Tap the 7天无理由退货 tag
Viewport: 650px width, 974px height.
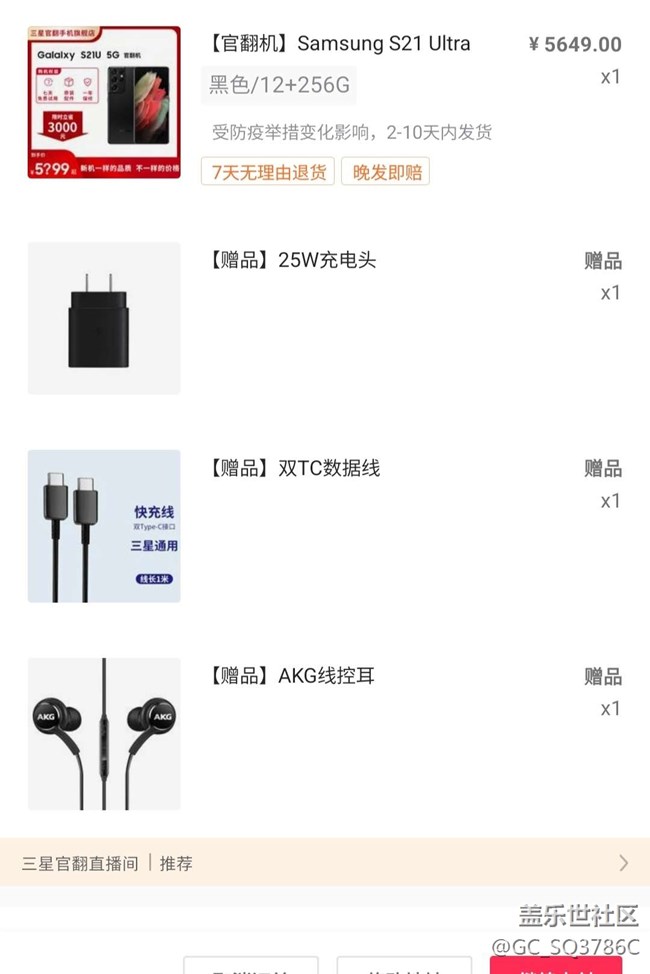268,171
